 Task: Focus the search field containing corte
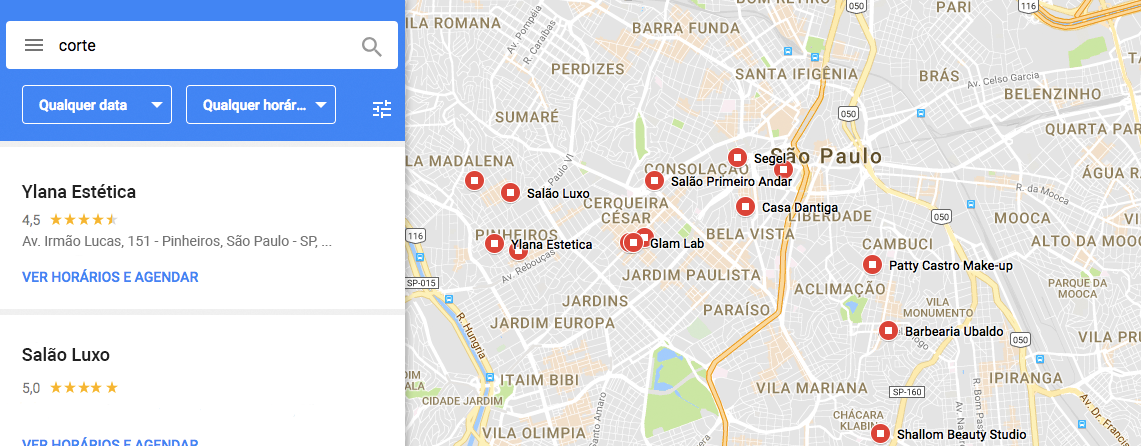pos(200,46)
